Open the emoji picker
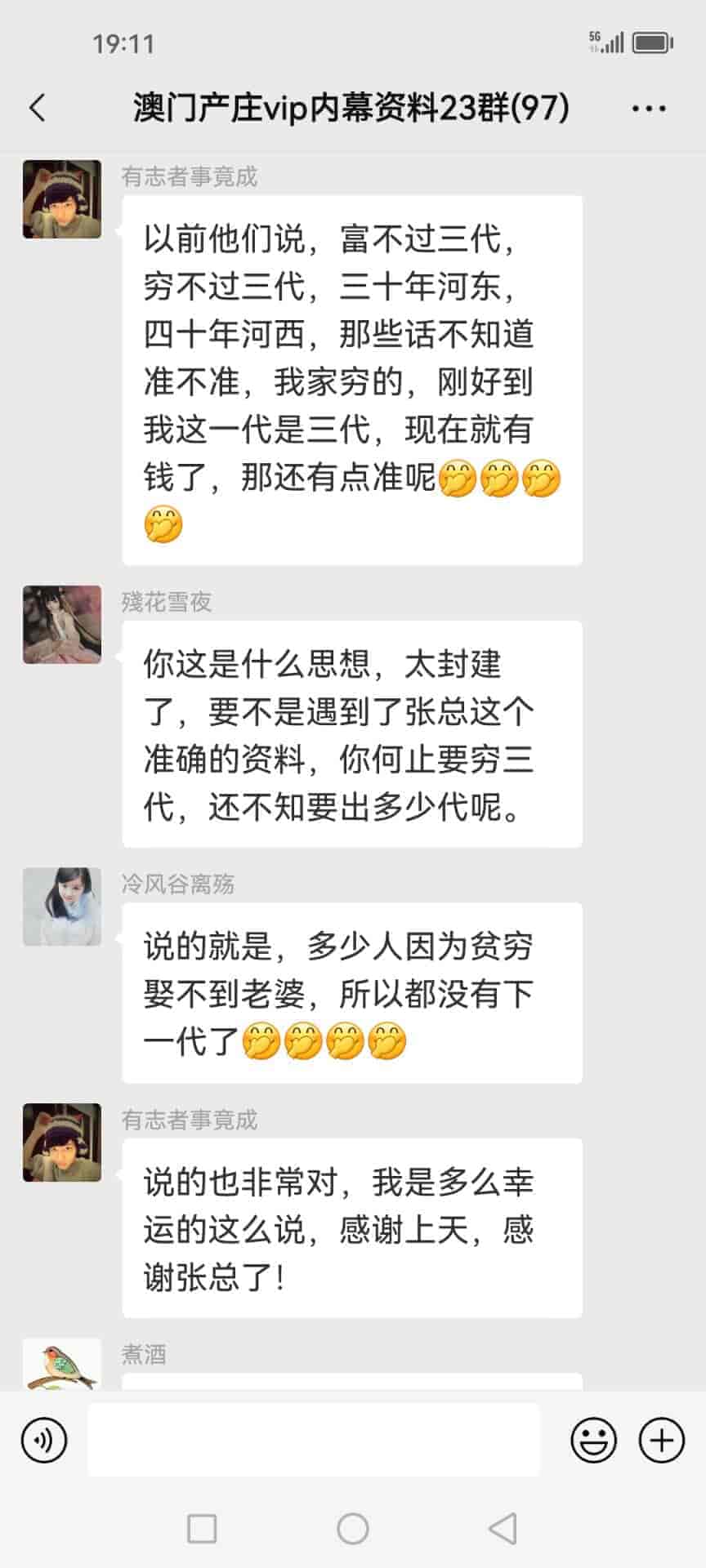 (593, 1440)
